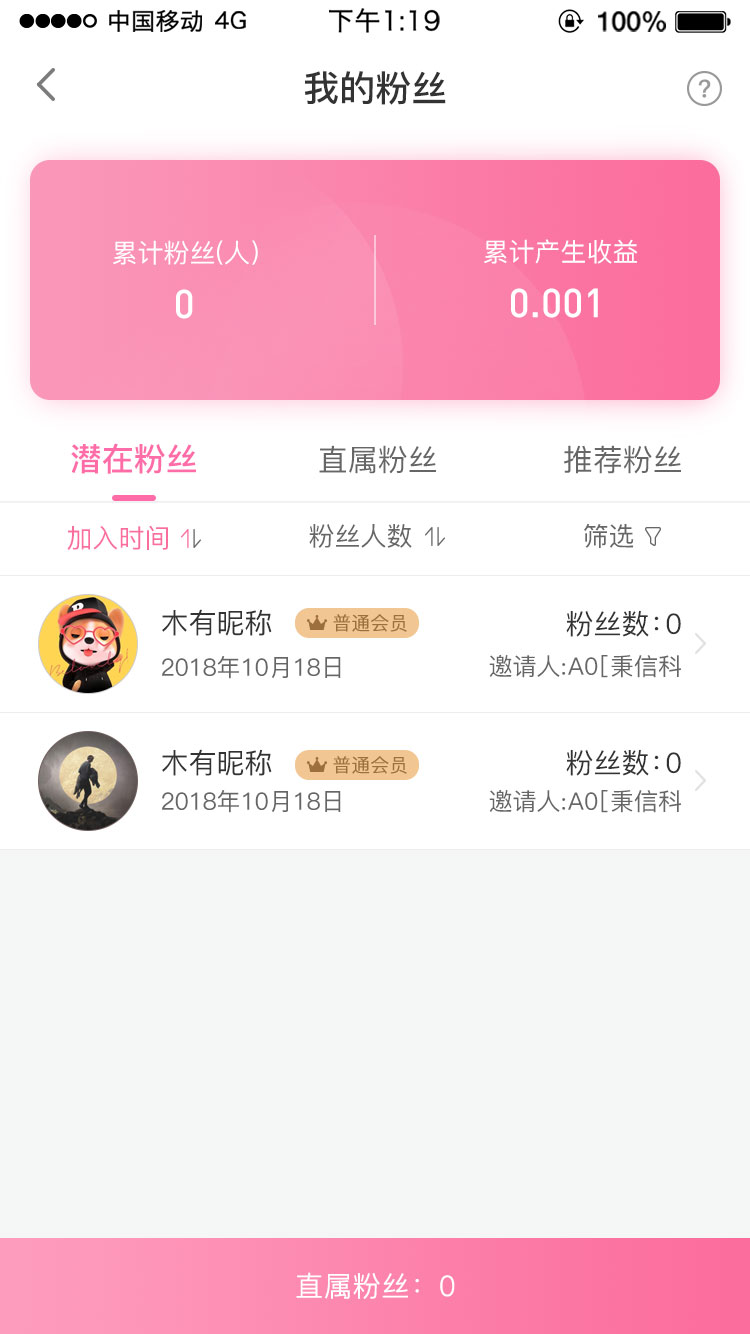This screenshot has width=750, height=1334.
Task: Switch to the 推荐粉丝 tab
Action: tap(622, 461)
